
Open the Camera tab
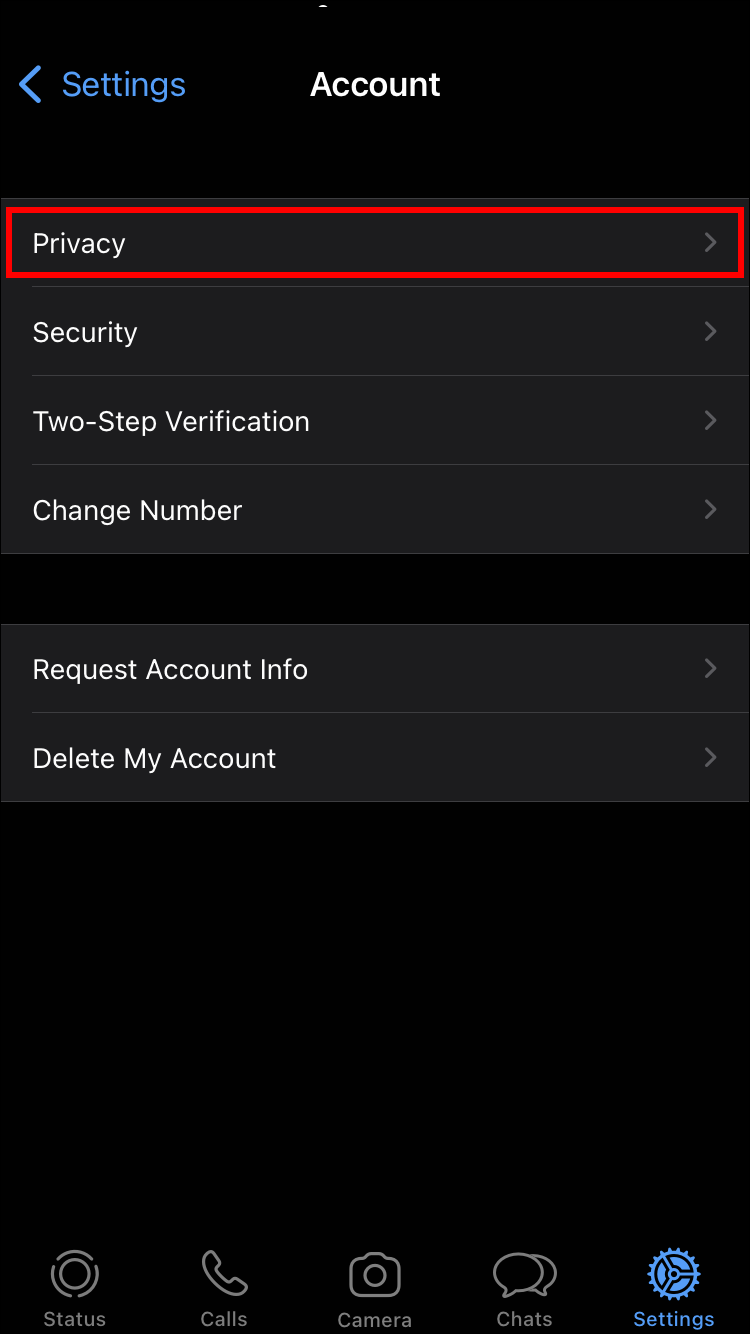tap(375, 1288)
